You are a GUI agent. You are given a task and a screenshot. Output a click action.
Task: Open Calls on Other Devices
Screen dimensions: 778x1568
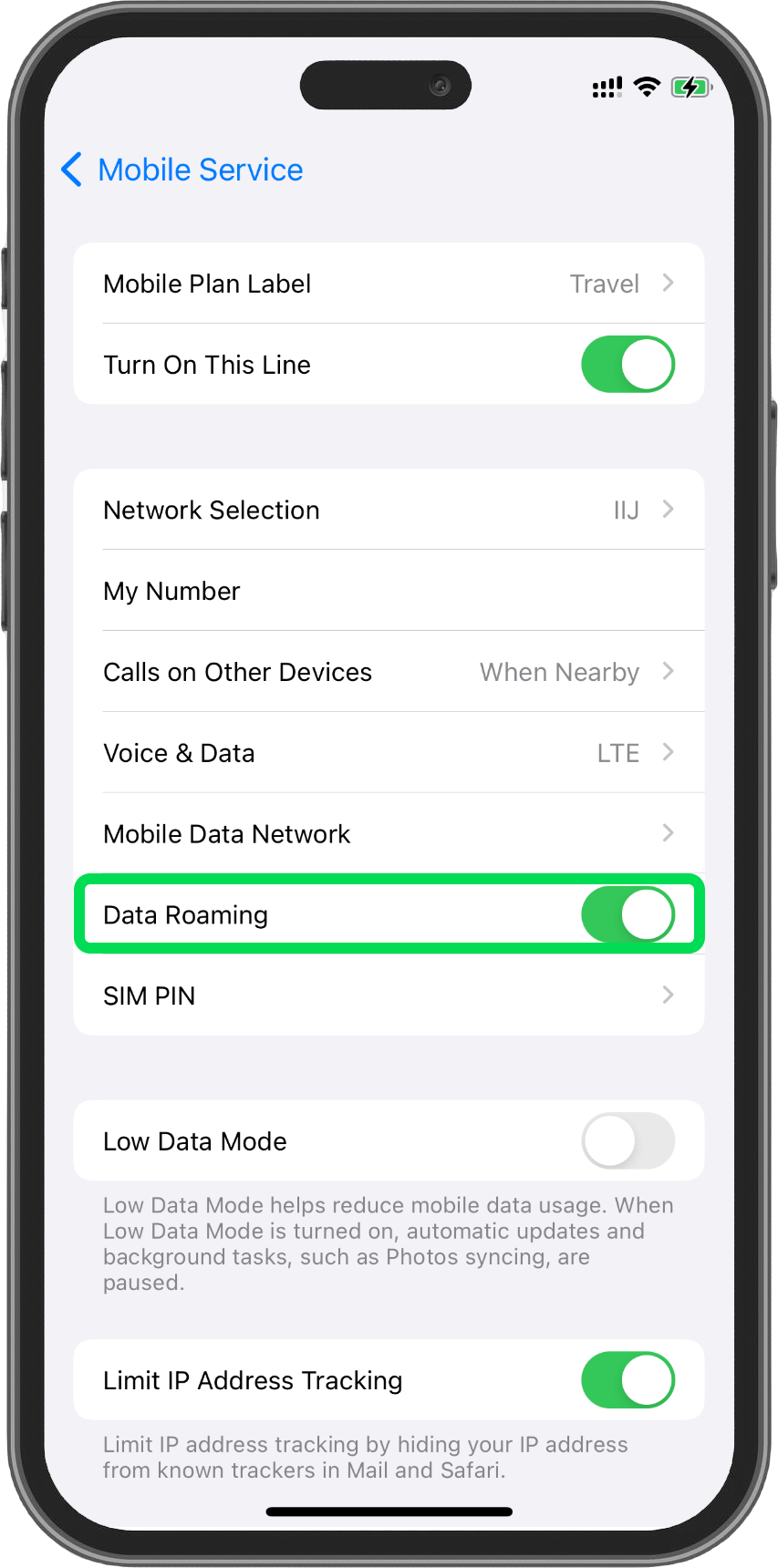tap(389, 672)
